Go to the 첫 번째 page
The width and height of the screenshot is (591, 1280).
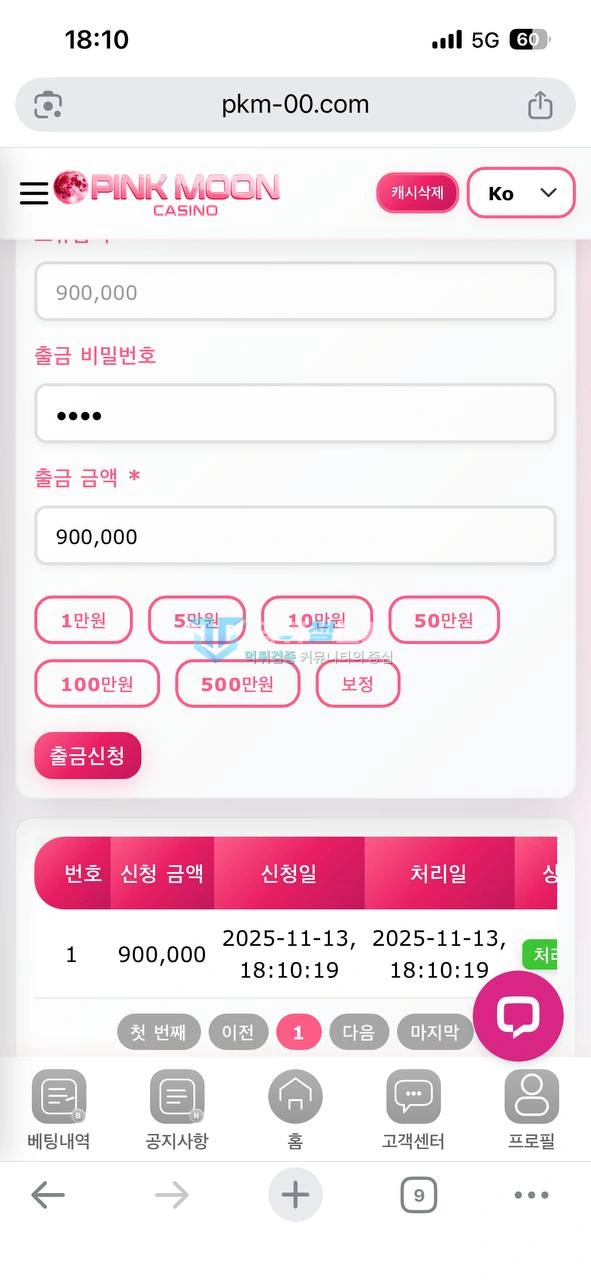(x=159, y=1032)
